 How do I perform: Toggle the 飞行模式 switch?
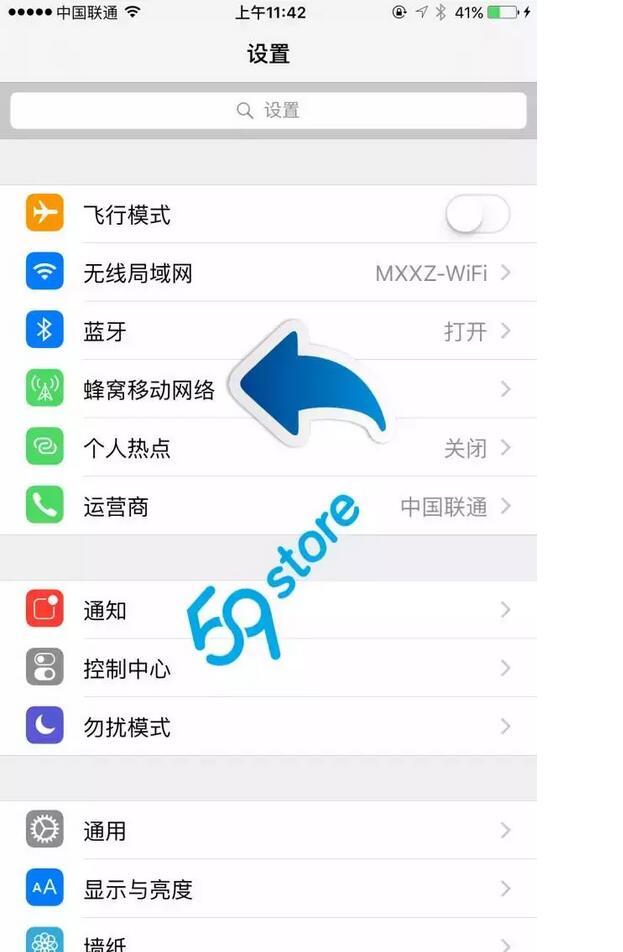click(x=477, y=214)
